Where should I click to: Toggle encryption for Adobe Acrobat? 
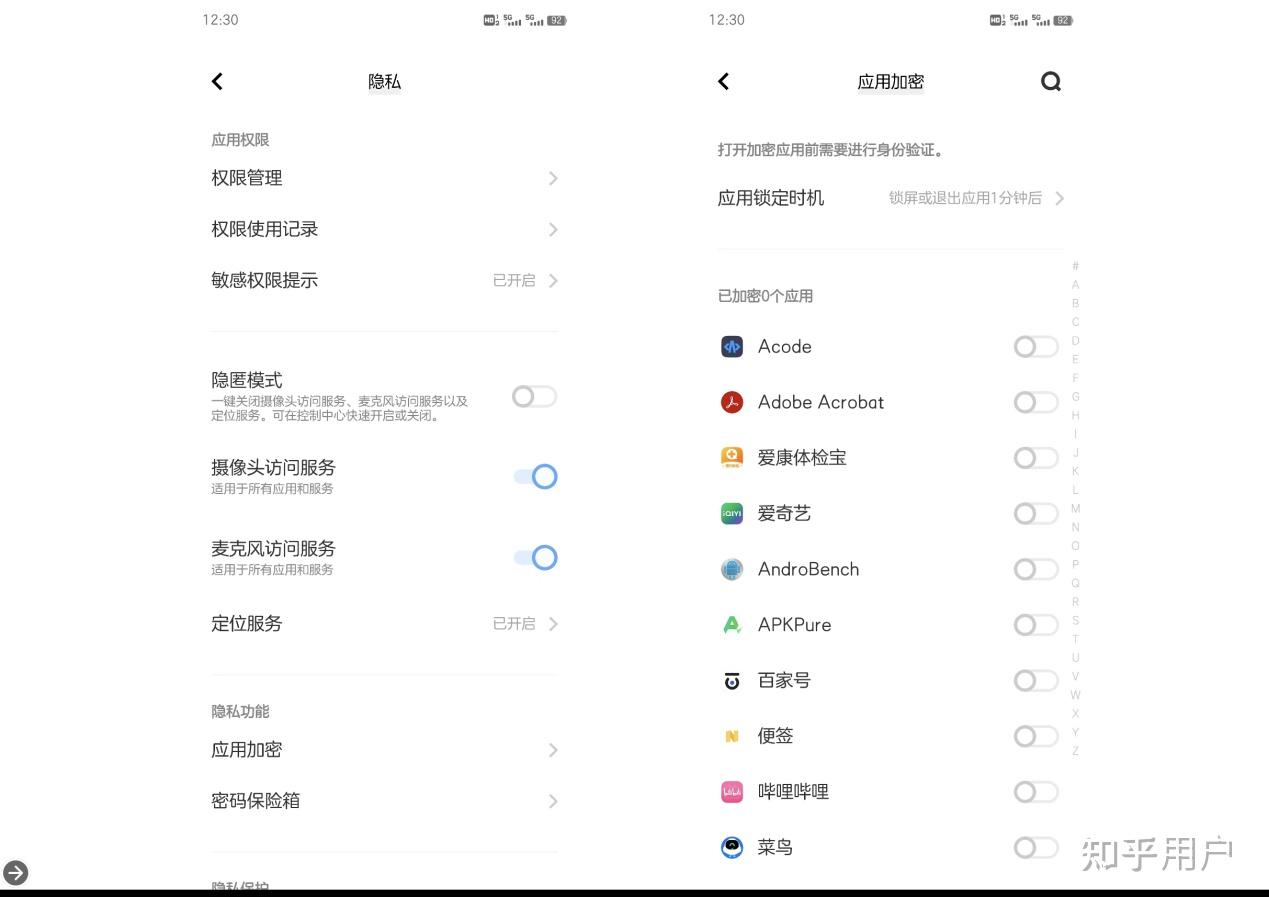pos(1036,402)
